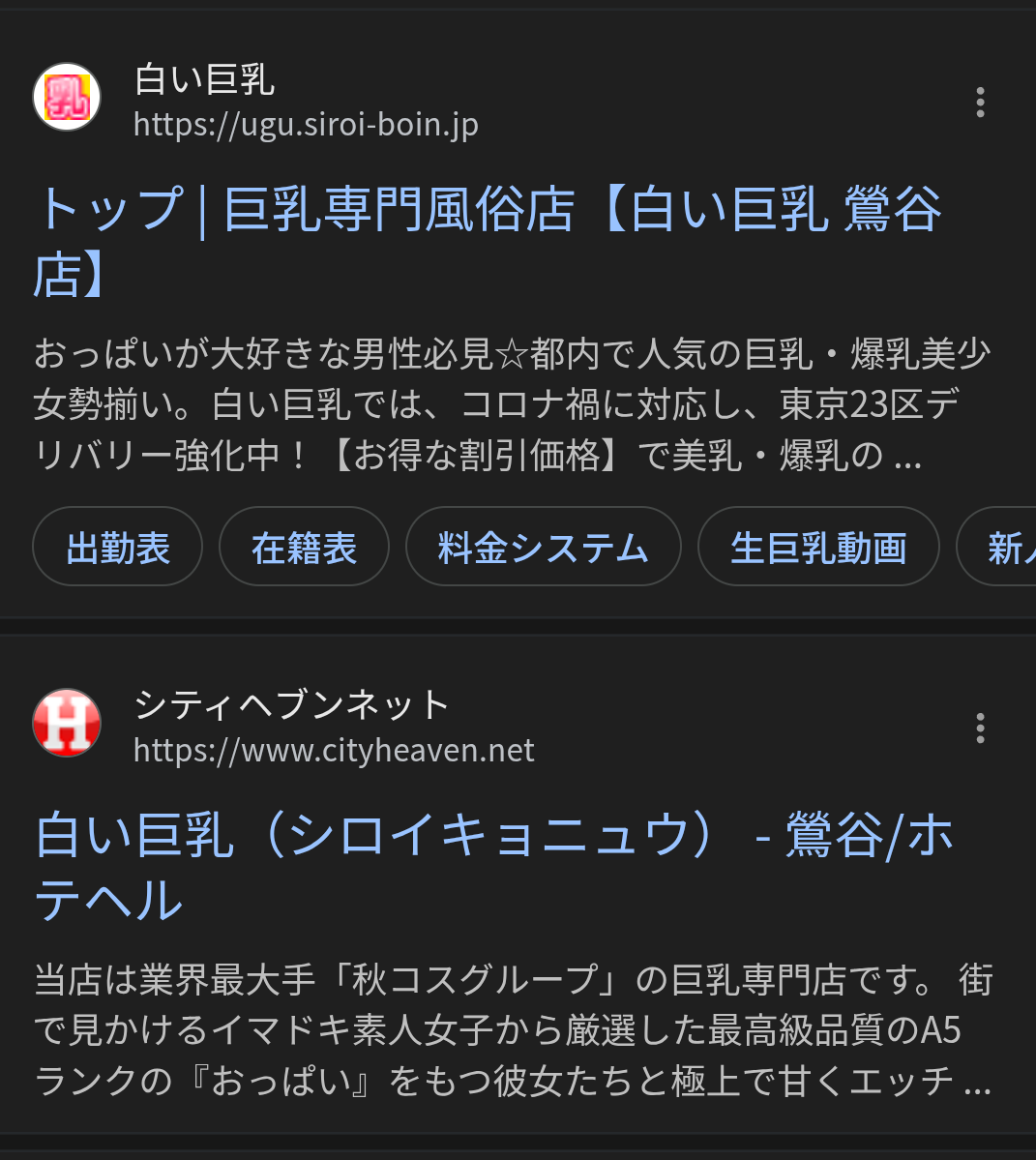
Task: Open the overflow menu for ugu.siroi-boin.jp result
Action: [x=980, y=103]
